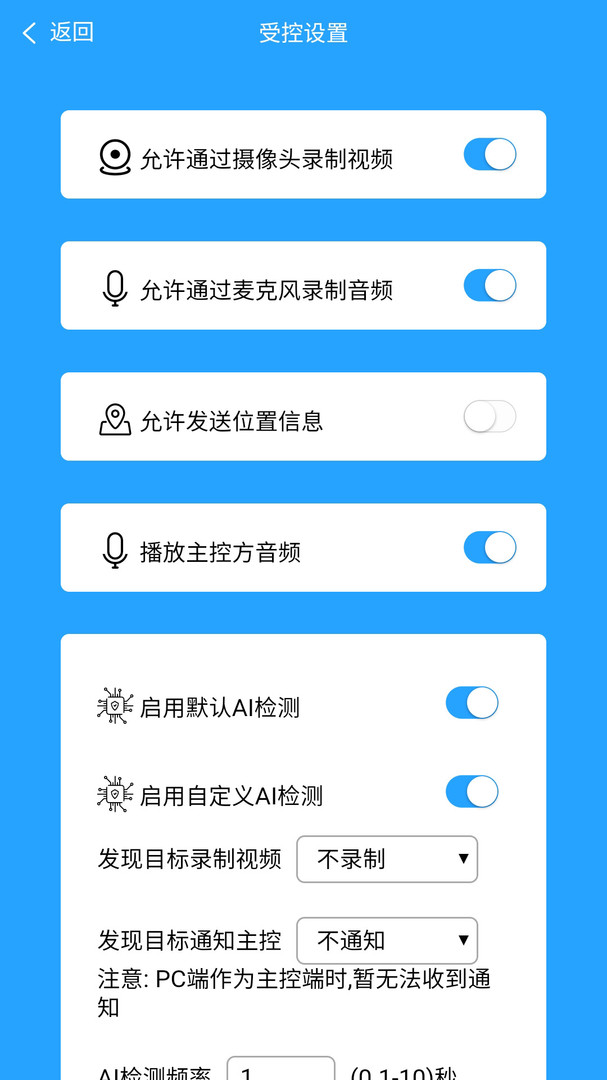Screen dimensions: 607x1080
Task: Turn off 启用自定义AI检测 switch
Action: (x=472, y=792)
